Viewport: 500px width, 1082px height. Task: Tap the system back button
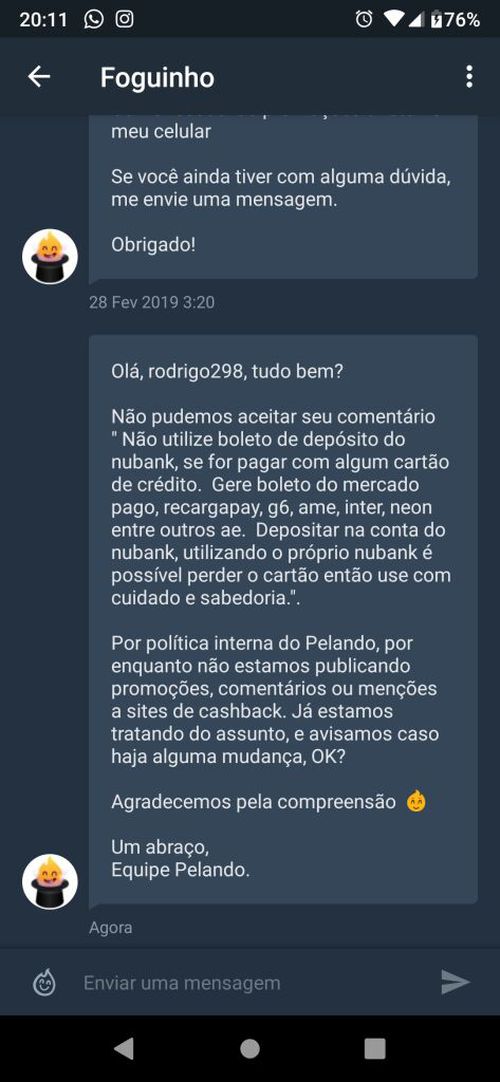tap(124, 1048)
